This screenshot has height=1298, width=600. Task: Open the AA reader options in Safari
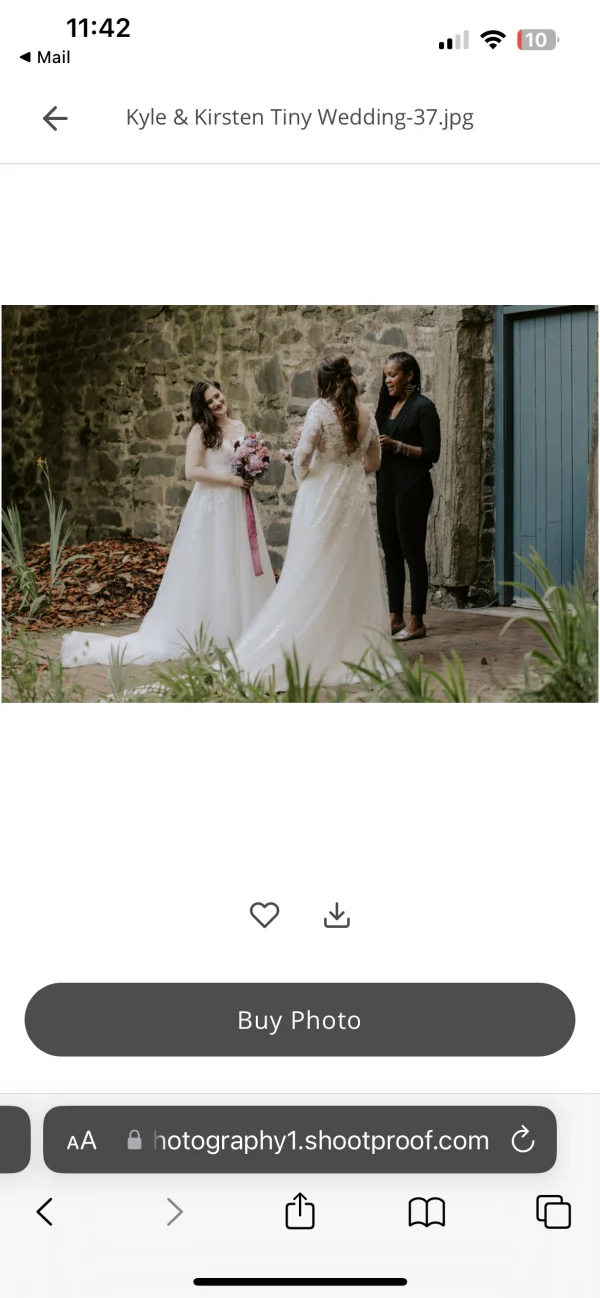tap(82, 1140)
